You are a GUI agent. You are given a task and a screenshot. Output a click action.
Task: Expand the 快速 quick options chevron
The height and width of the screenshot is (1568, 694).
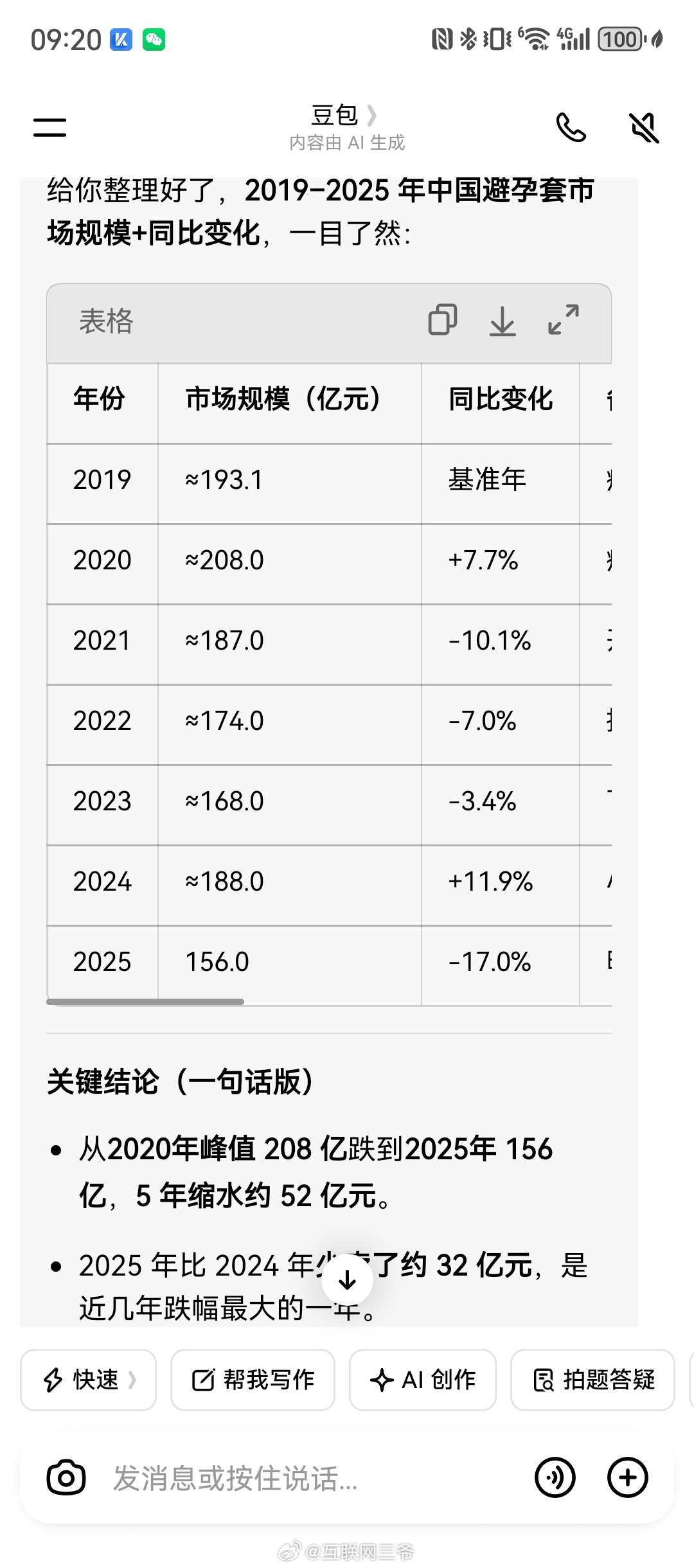[132, 1380]
